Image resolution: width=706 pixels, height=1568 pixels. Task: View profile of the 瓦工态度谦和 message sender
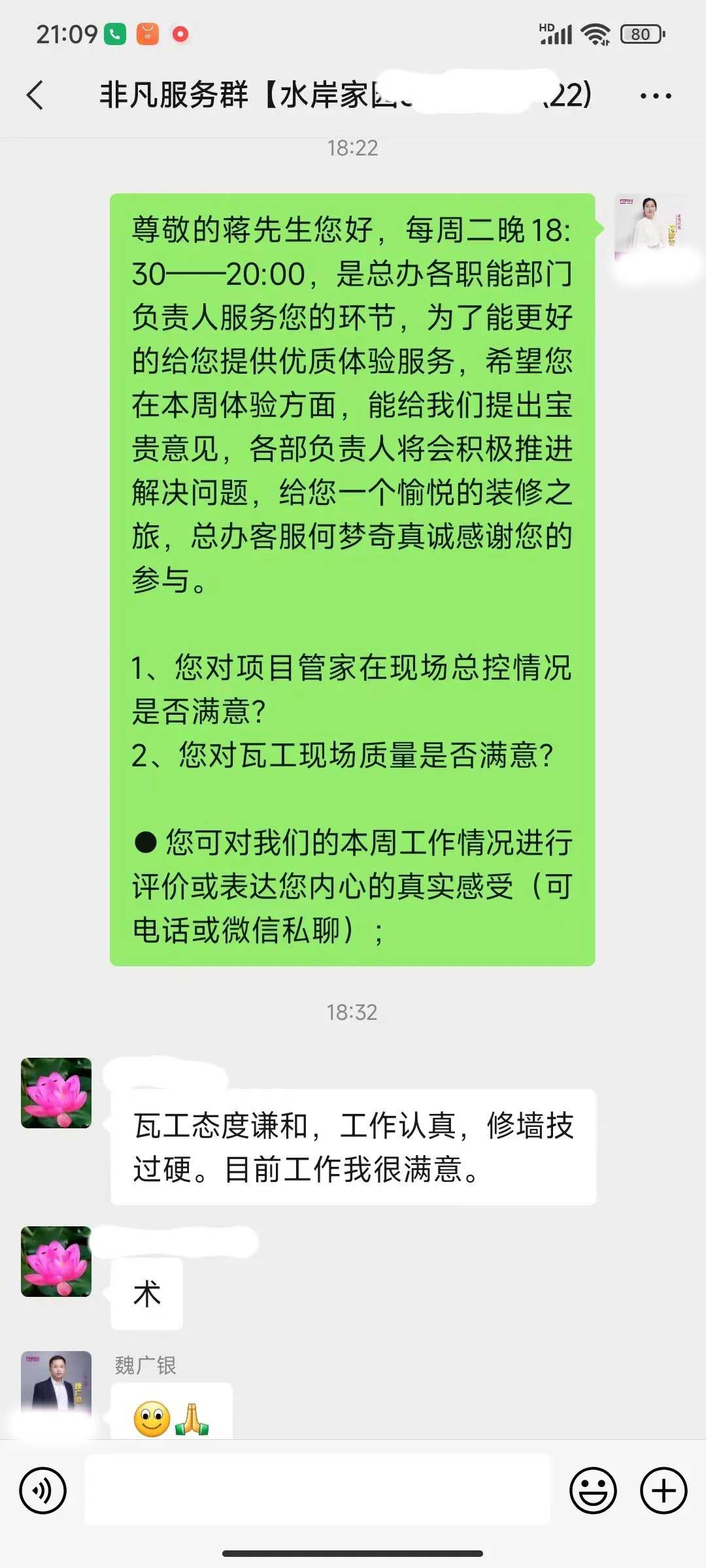click(56, 1093)
